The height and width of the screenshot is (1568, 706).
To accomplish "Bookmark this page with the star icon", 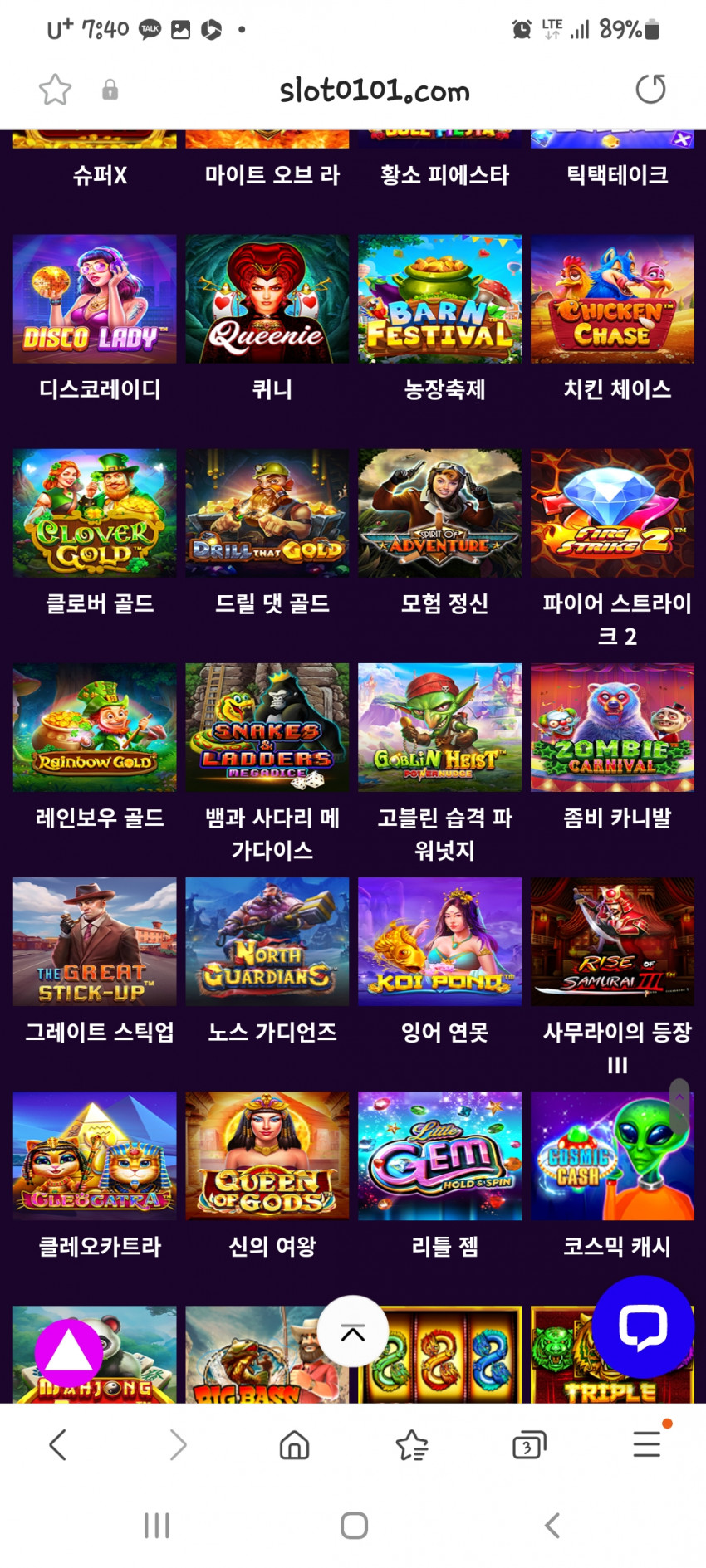I will pyautogui.click(x=55, y=90).
